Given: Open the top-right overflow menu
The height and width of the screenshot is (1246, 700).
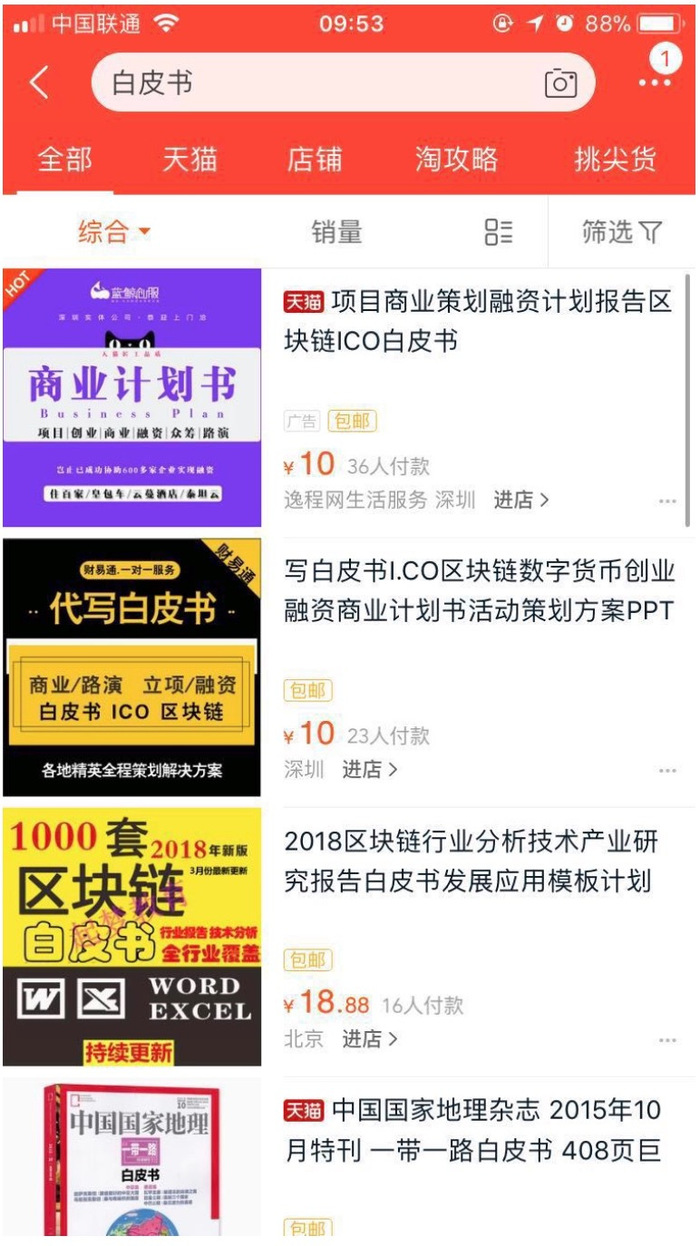Looking at the screenshot, I should (655, 82).
